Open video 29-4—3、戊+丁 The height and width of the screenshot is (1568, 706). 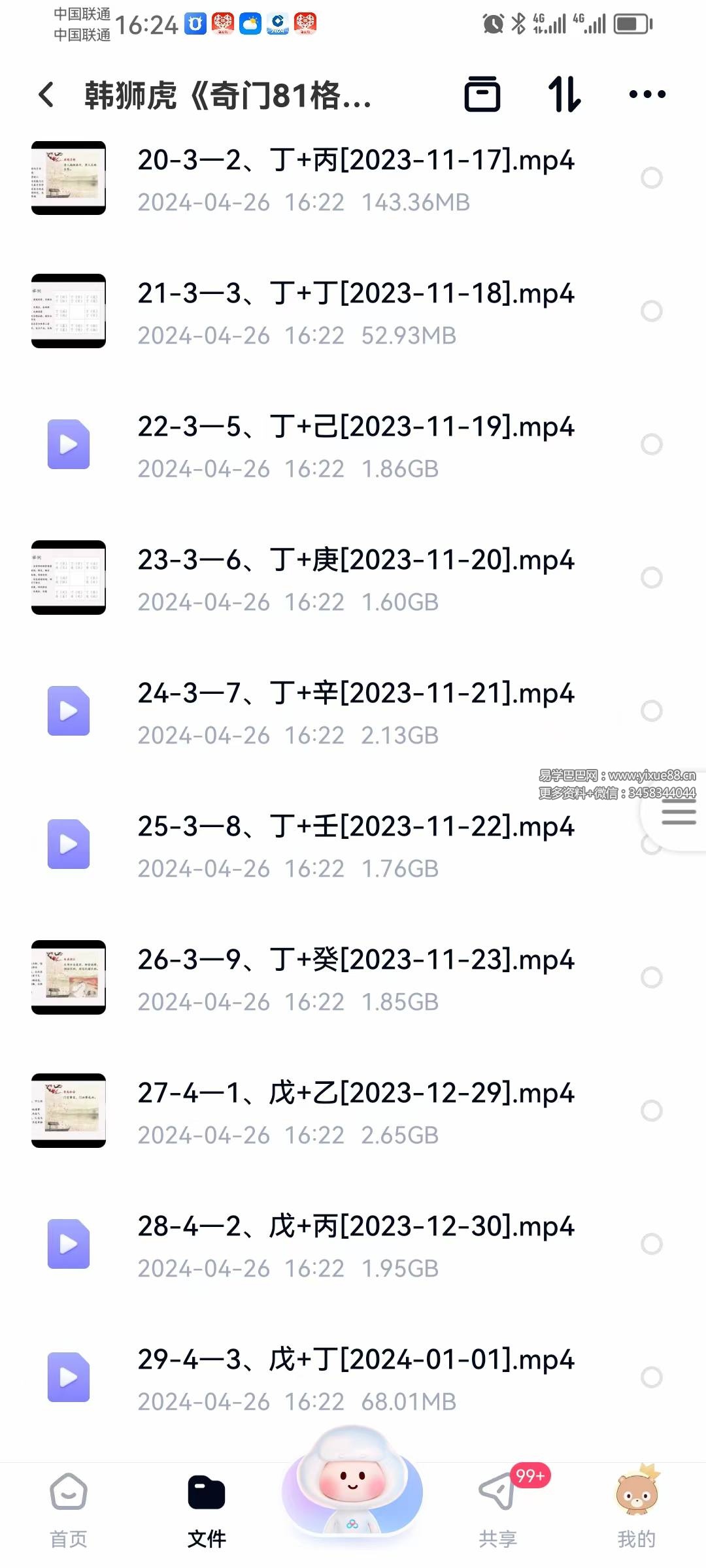pos(356,1360)
